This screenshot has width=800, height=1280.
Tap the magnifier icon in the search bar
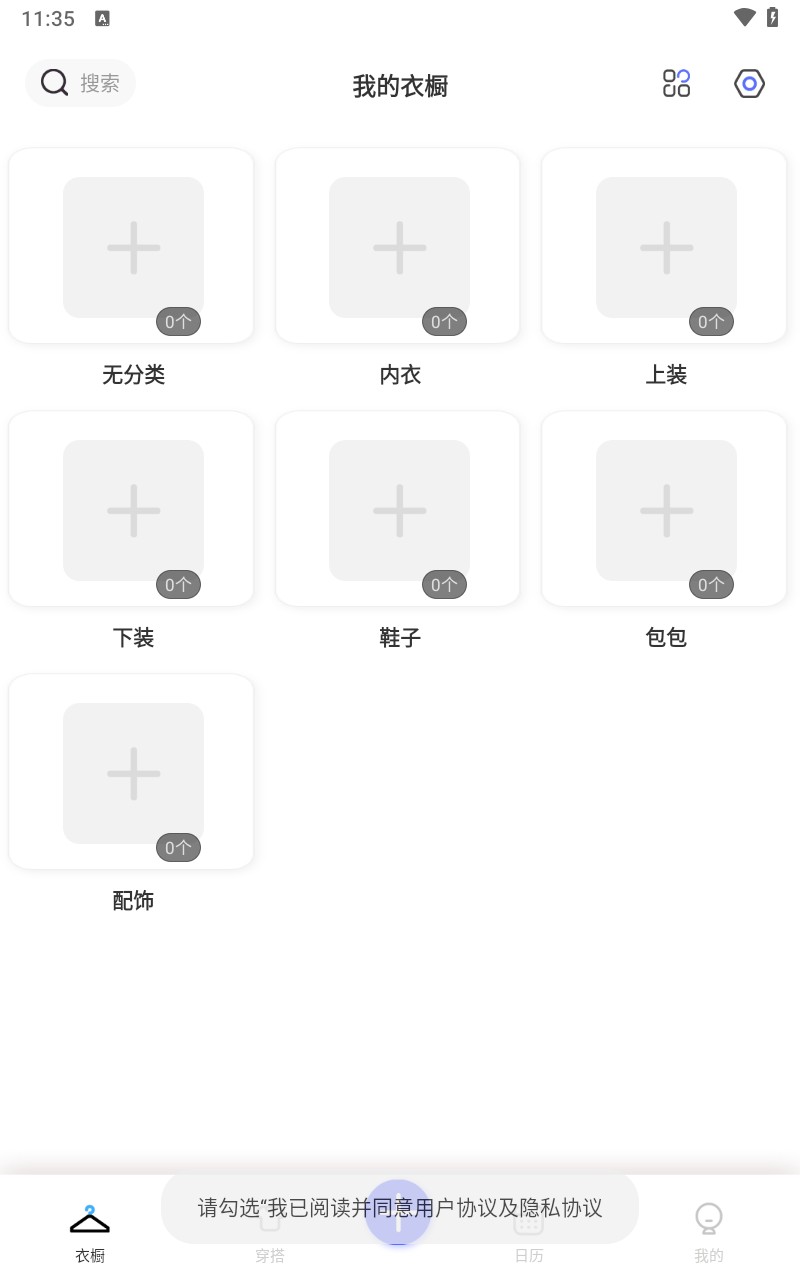coord(54,83)
